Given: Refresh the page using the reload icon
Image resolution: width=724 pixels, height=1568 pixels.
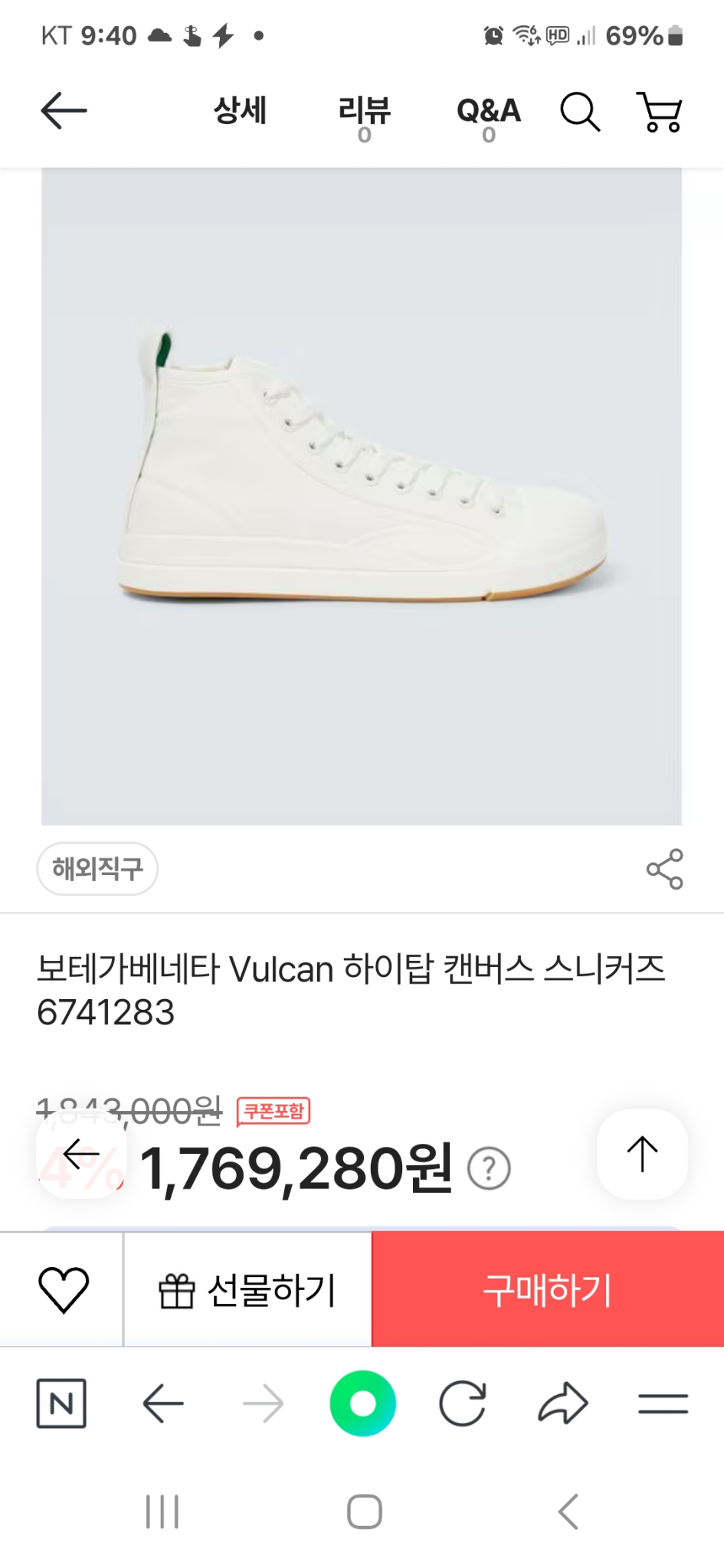Looking at the screenshot, I should (464, 1403).
